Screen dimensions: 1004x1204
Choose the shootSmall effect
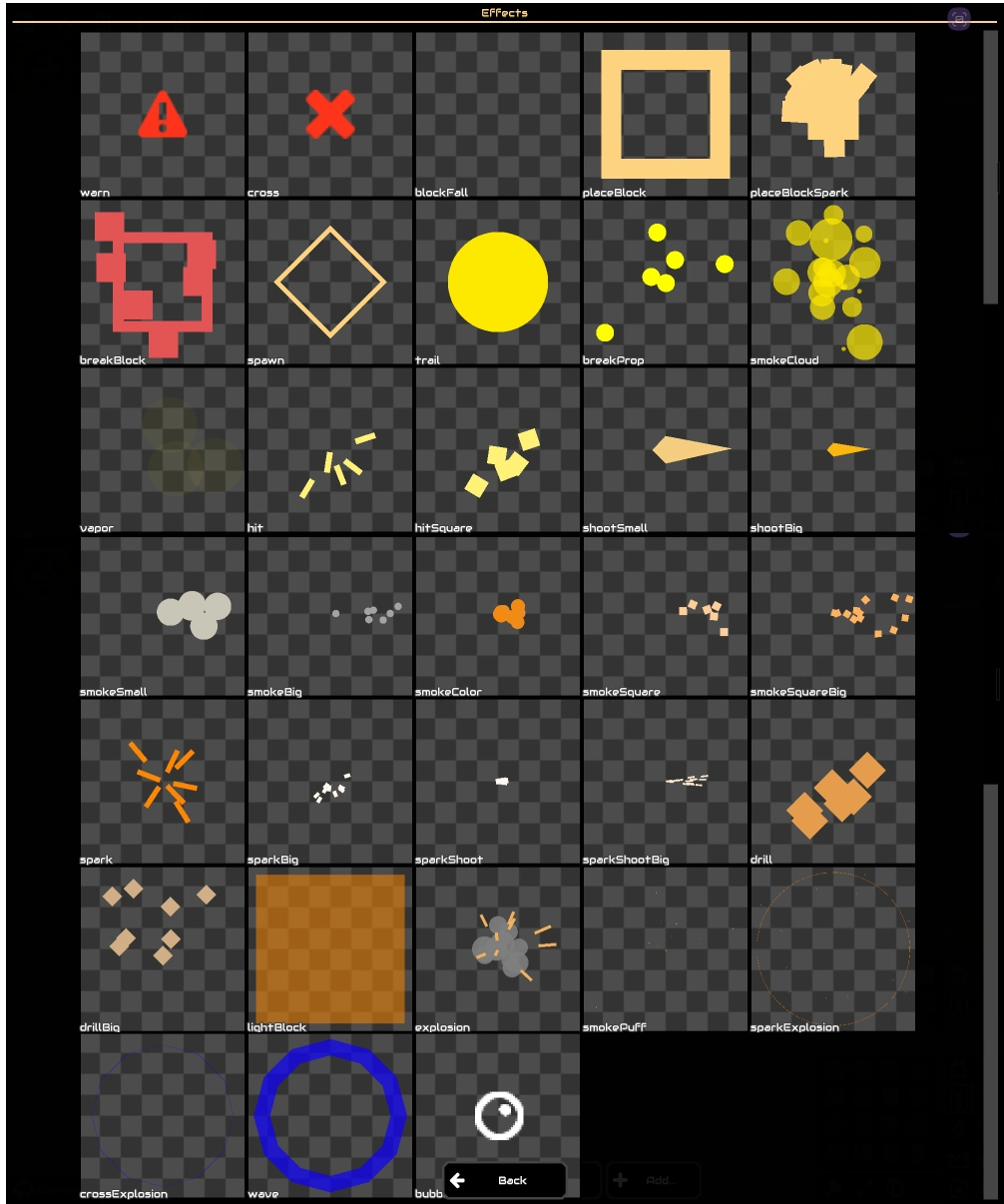[x=666, y=449]
